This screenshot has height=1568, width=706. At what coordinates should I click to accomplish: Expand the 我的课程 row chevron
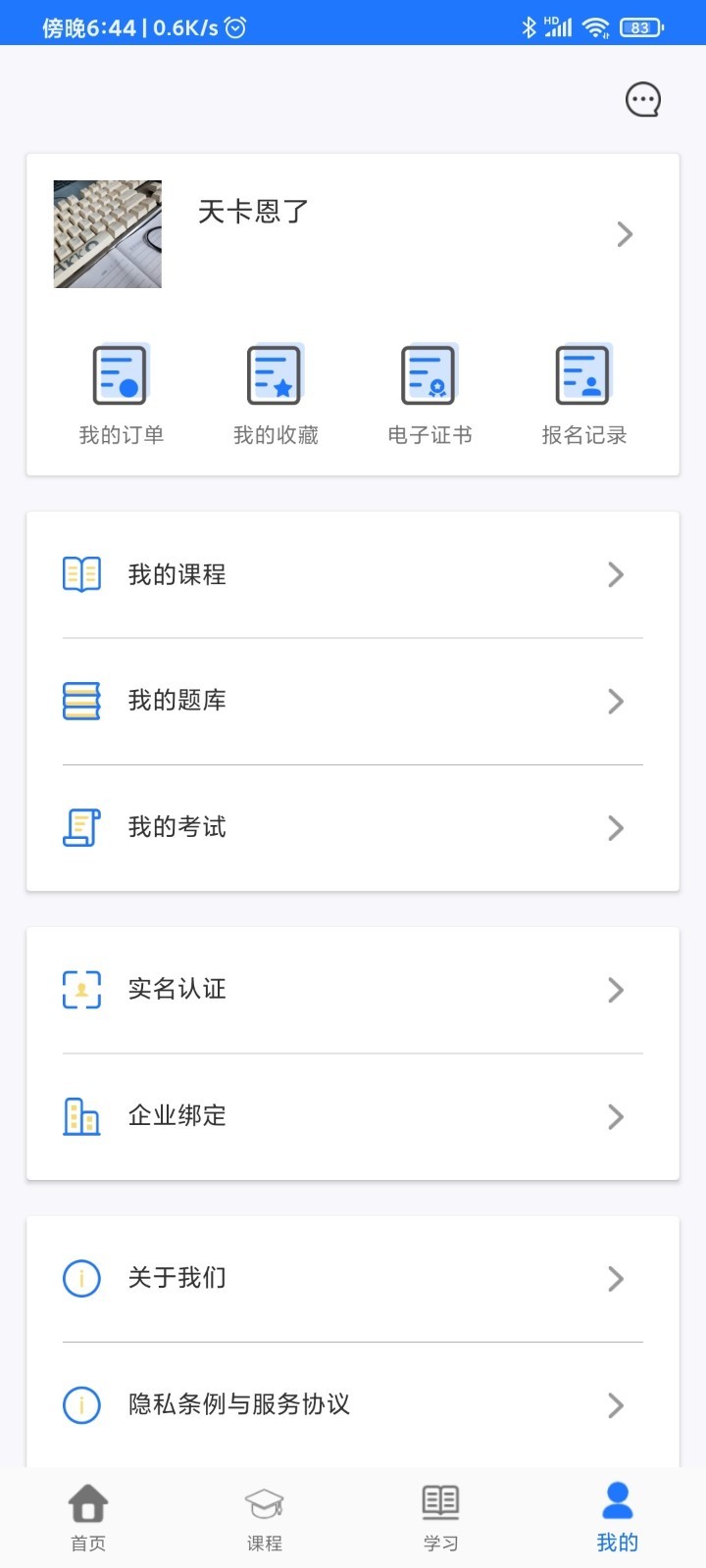tap(616, 574)
